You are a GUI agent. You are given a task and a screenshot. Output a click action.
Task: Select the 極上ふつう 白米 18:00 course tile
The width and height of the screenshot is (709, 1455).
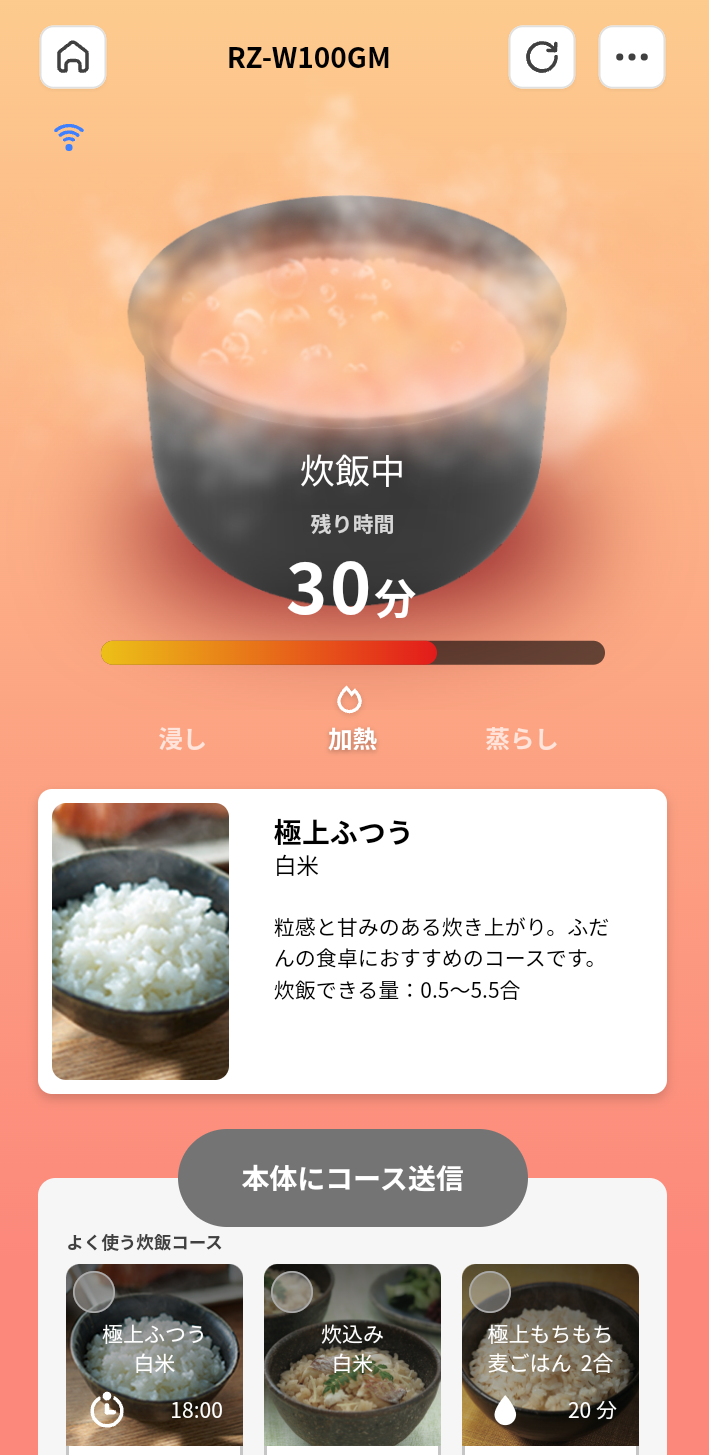(154, 1355)
